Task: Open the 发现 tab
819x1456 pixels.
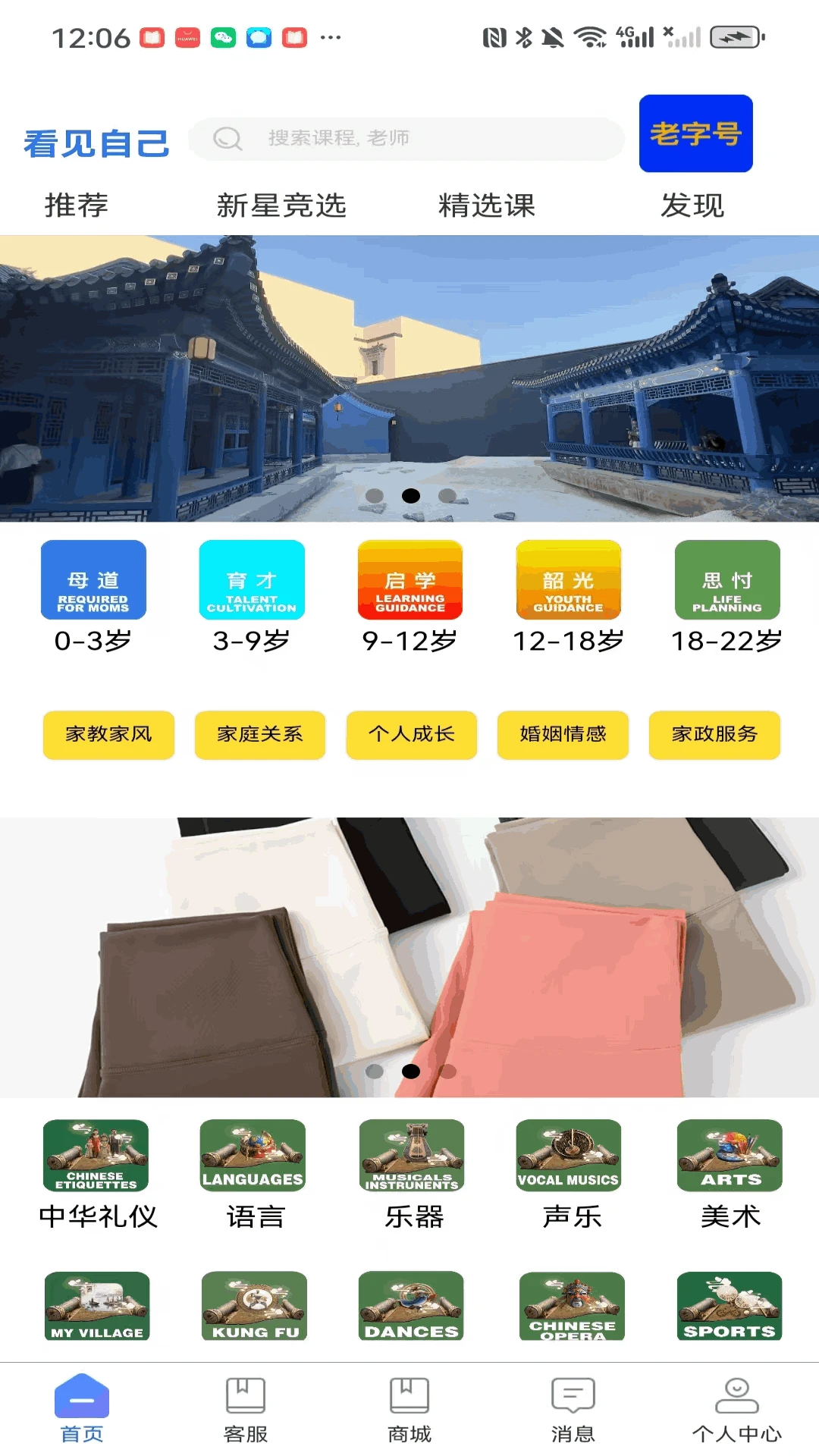Action: click(692, 206)
